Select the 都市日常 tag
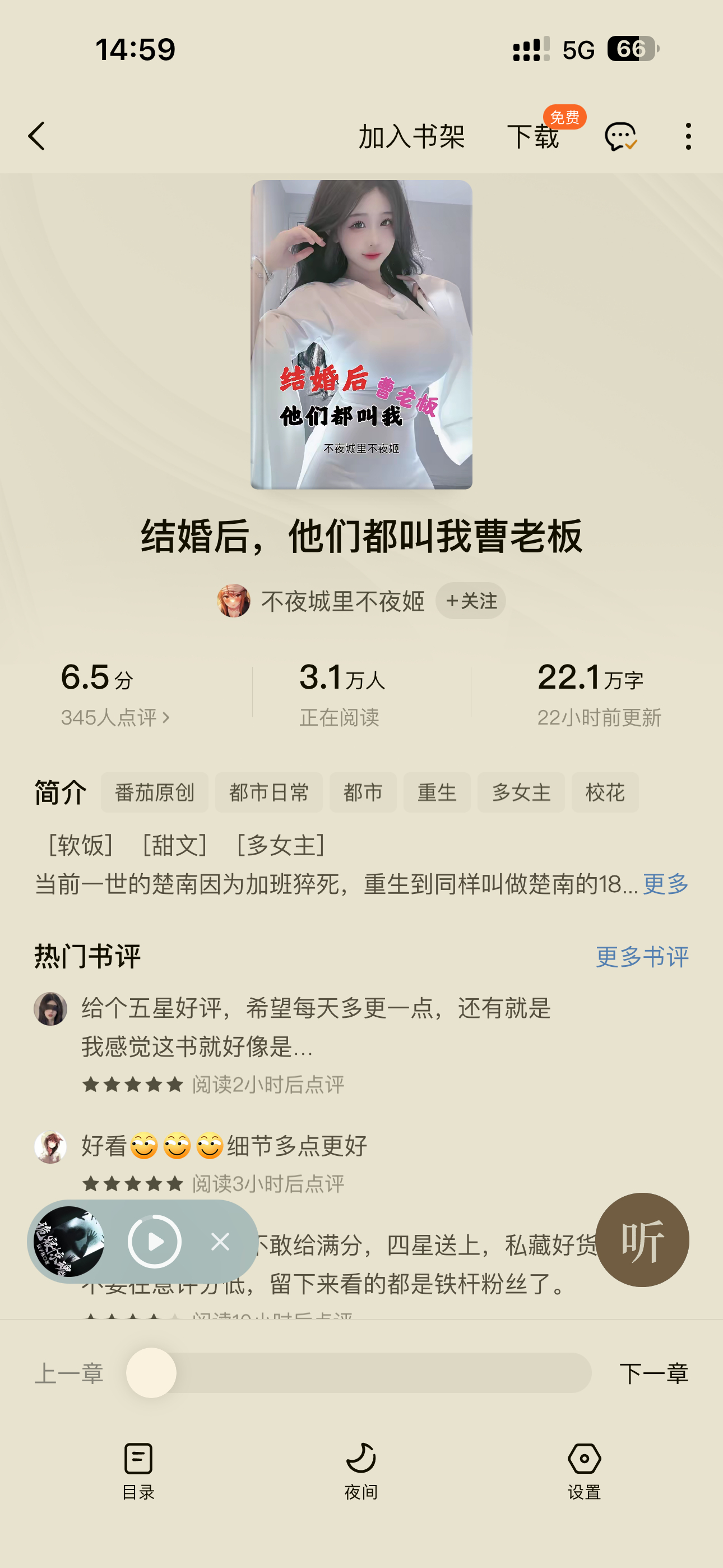This screenshot has height=1568, width=723. (268, 792)
